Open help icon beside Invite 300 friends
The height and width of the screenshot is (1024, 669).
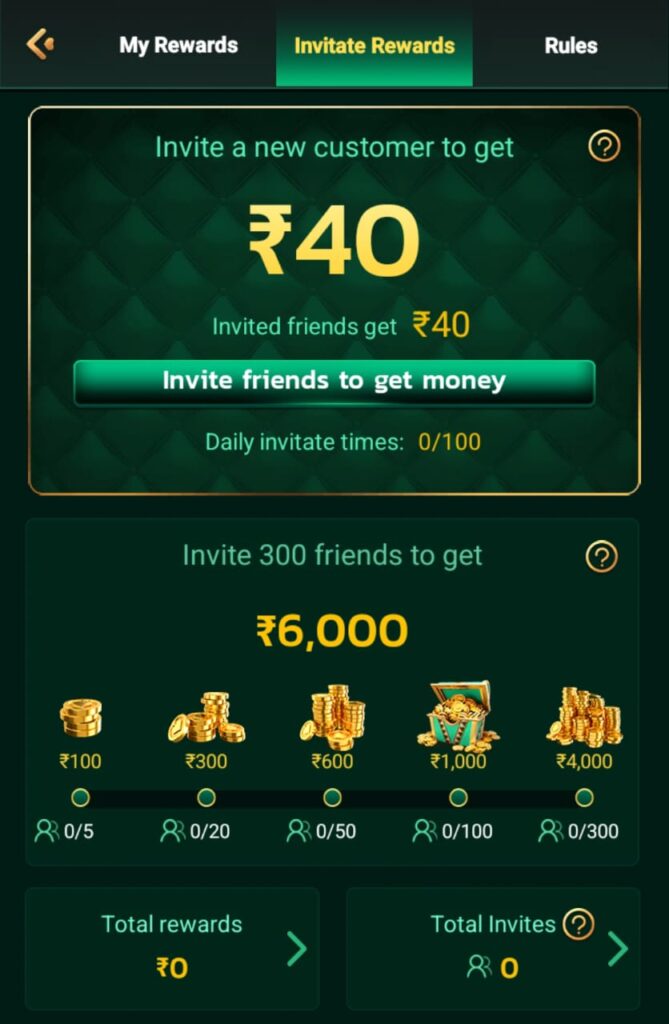click(x=601, y=556)
